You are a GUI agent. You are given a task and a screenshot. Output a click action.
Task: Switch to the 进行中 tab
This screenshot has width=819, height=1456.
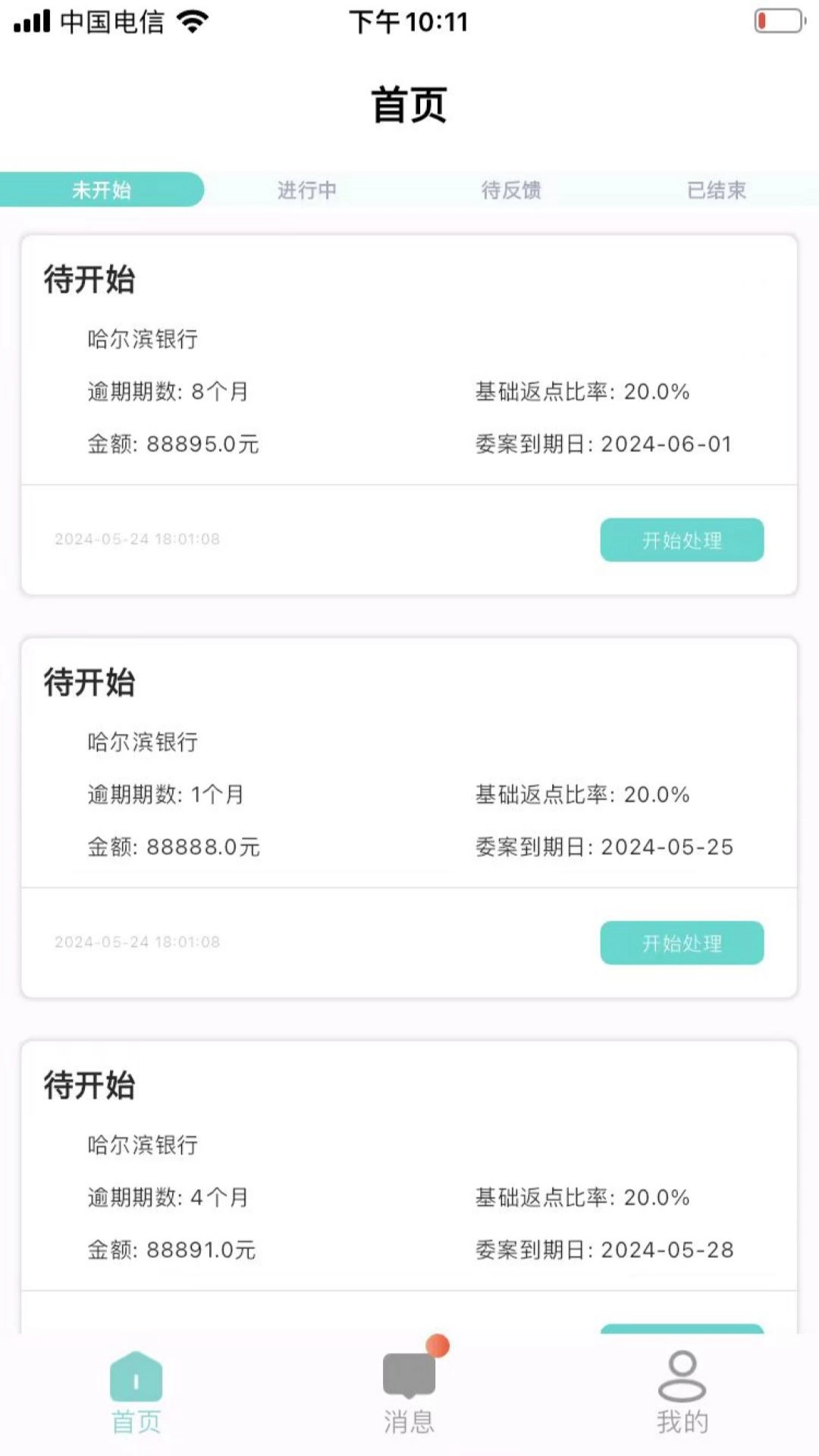tap(306, 191)
